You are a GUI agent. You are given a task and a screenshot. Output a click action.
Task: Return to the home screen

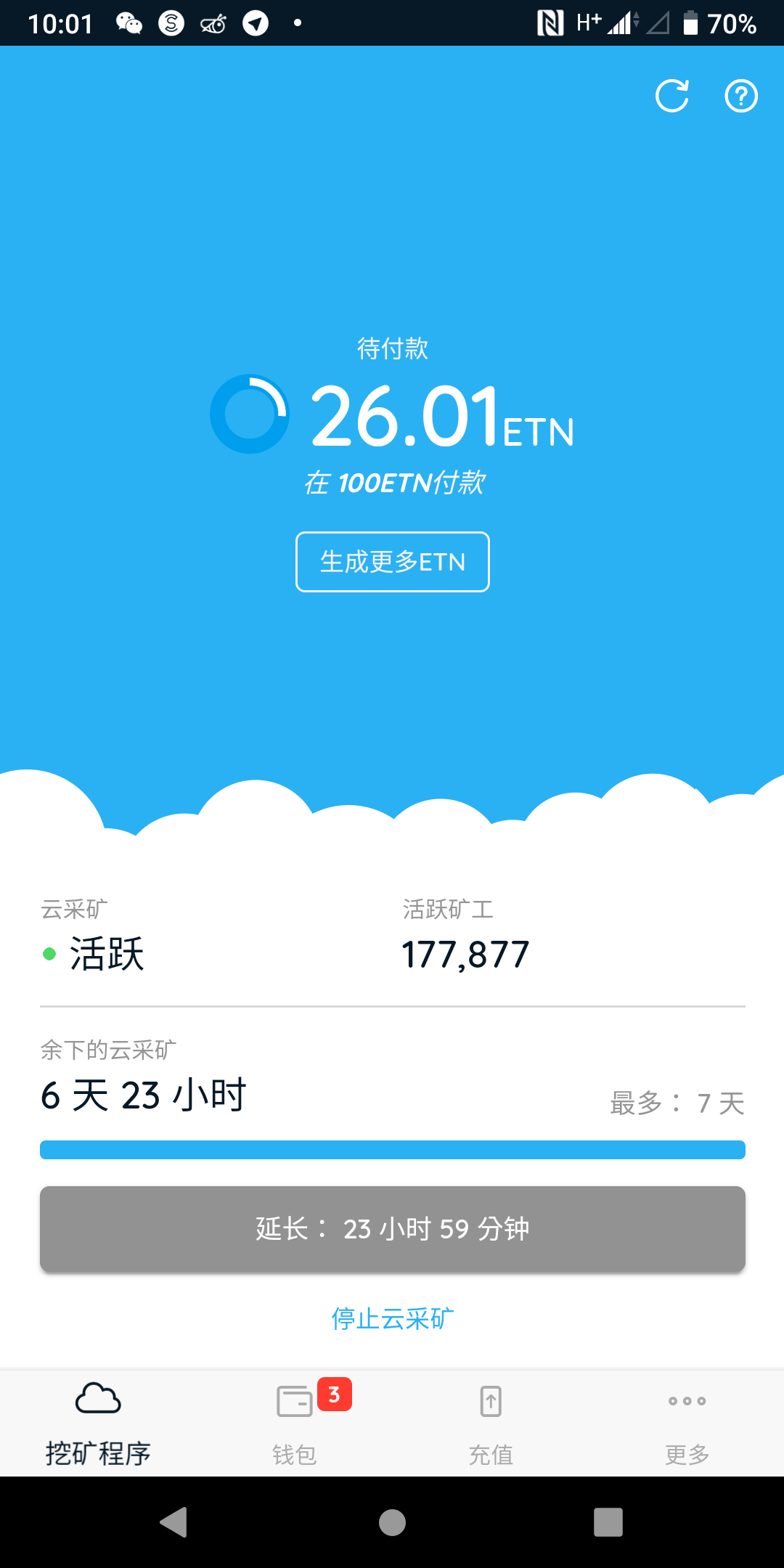point(392,1522)
